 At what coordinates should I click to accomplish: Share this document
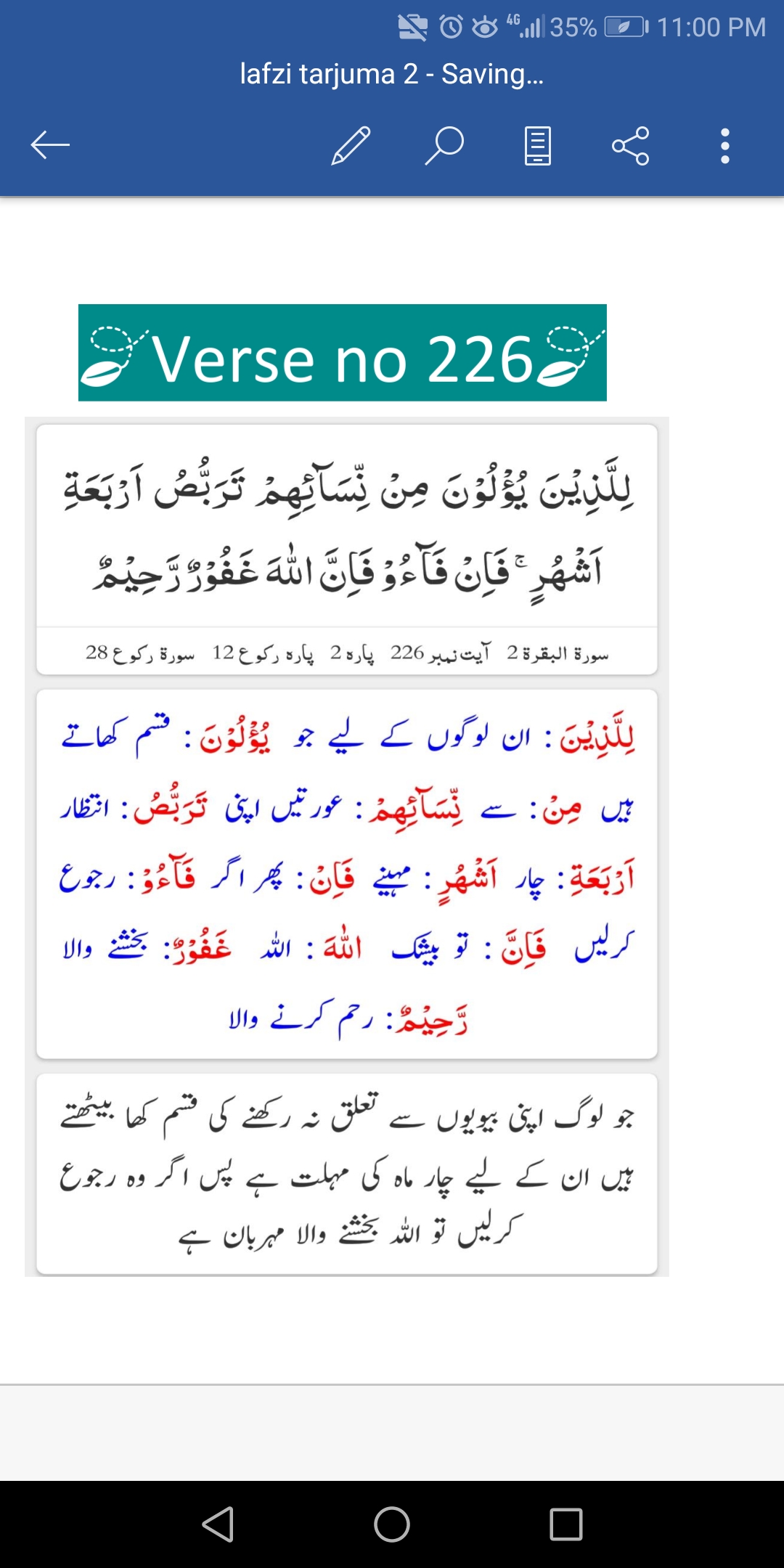pyautogui.click(x=631, y=145)
